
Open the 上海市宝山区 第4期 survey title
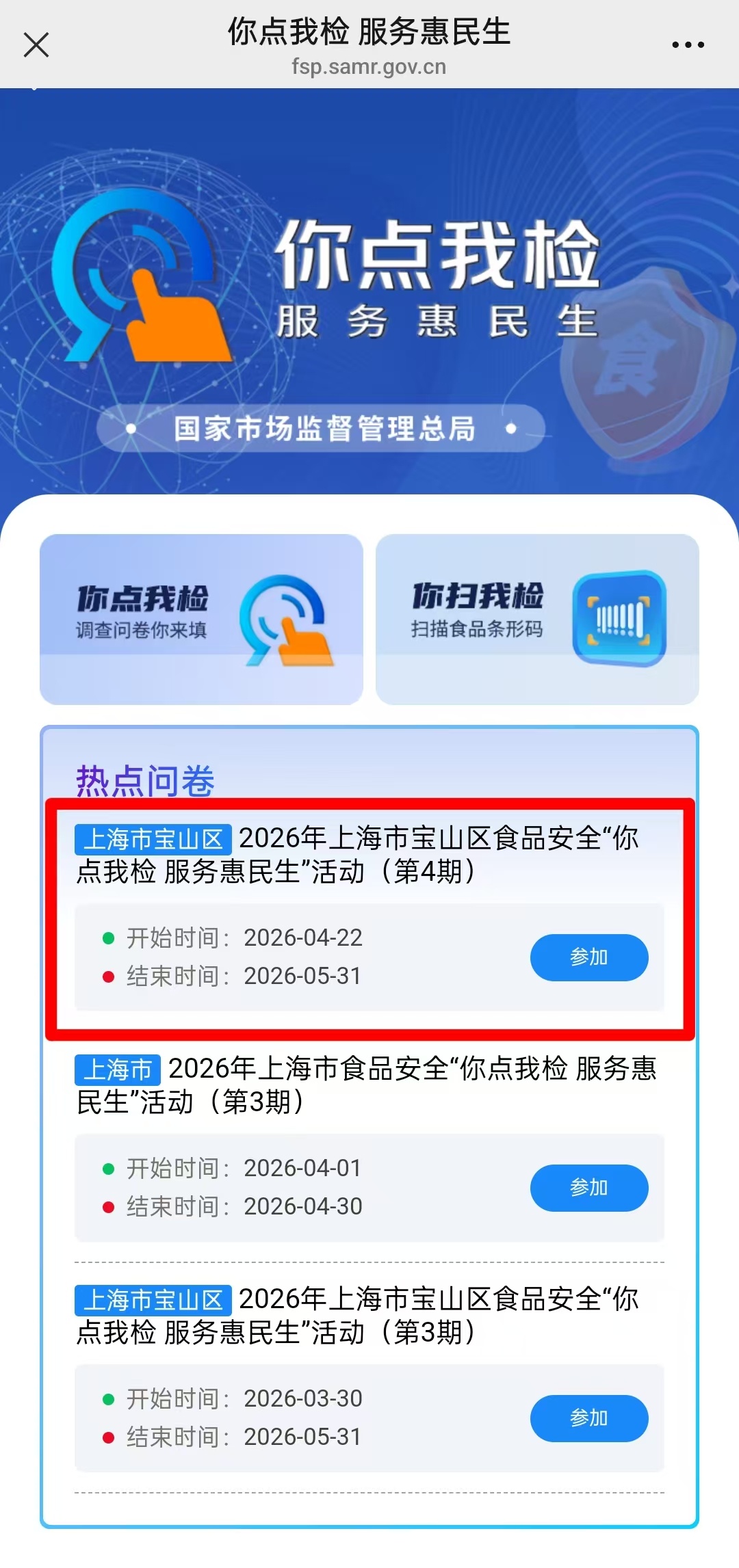coord(357,855)
